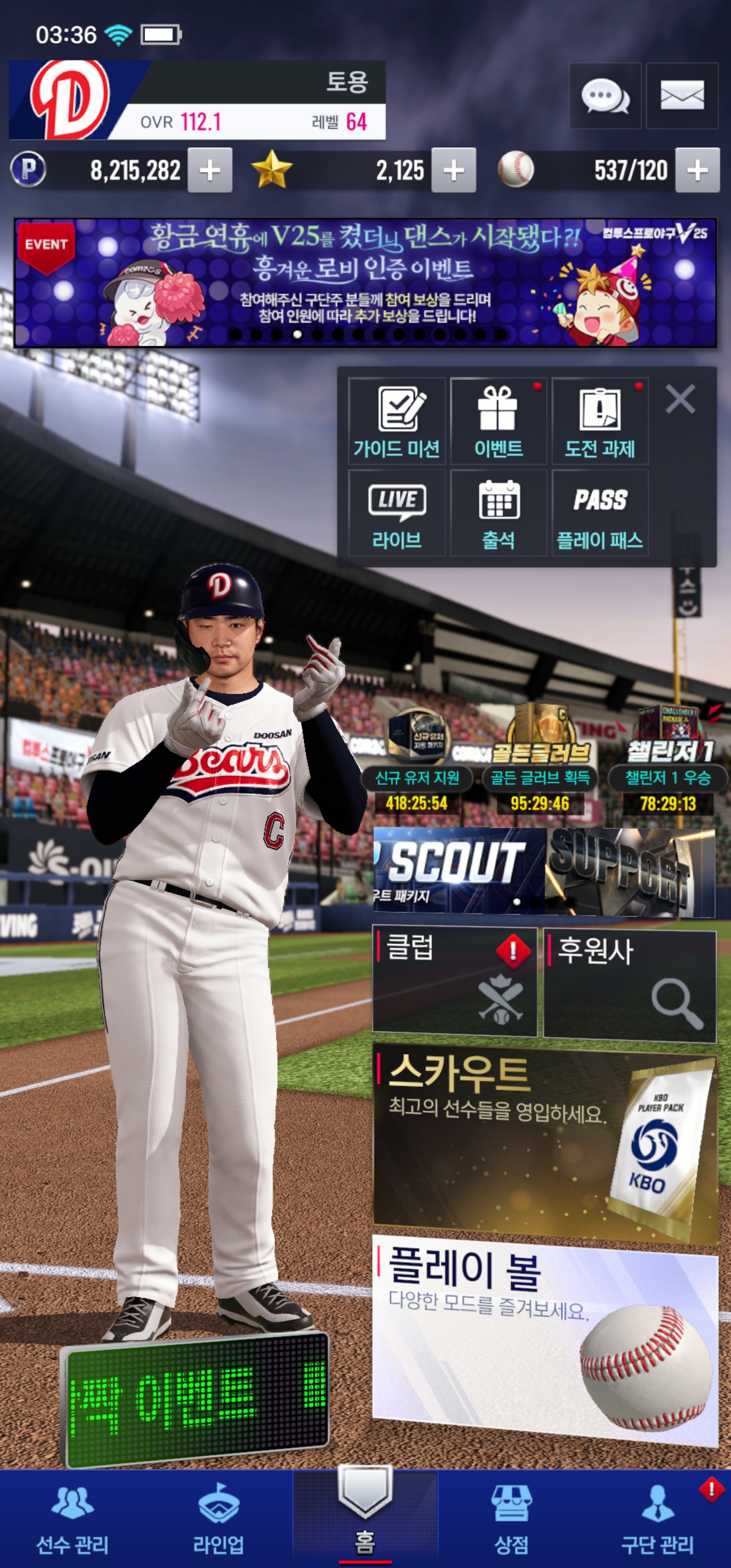Open the chat bubble icon
Viewport: 731px width, 1568px height.
[x=605, y=95]
